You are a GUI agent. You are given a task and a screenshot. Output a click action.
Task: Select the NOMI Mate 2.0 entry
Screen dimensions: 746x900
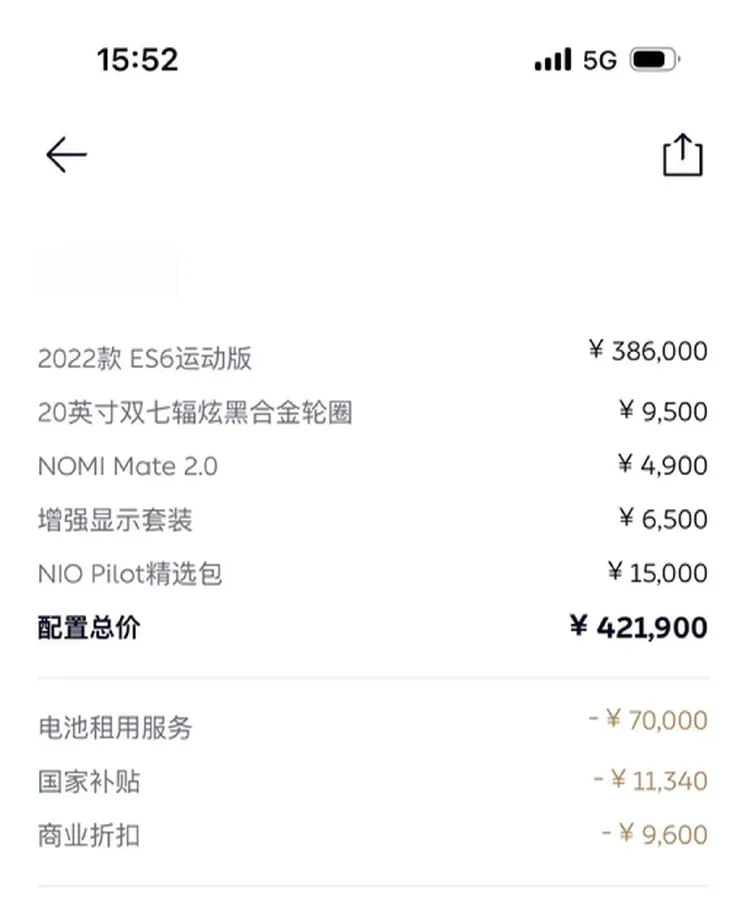128,466
